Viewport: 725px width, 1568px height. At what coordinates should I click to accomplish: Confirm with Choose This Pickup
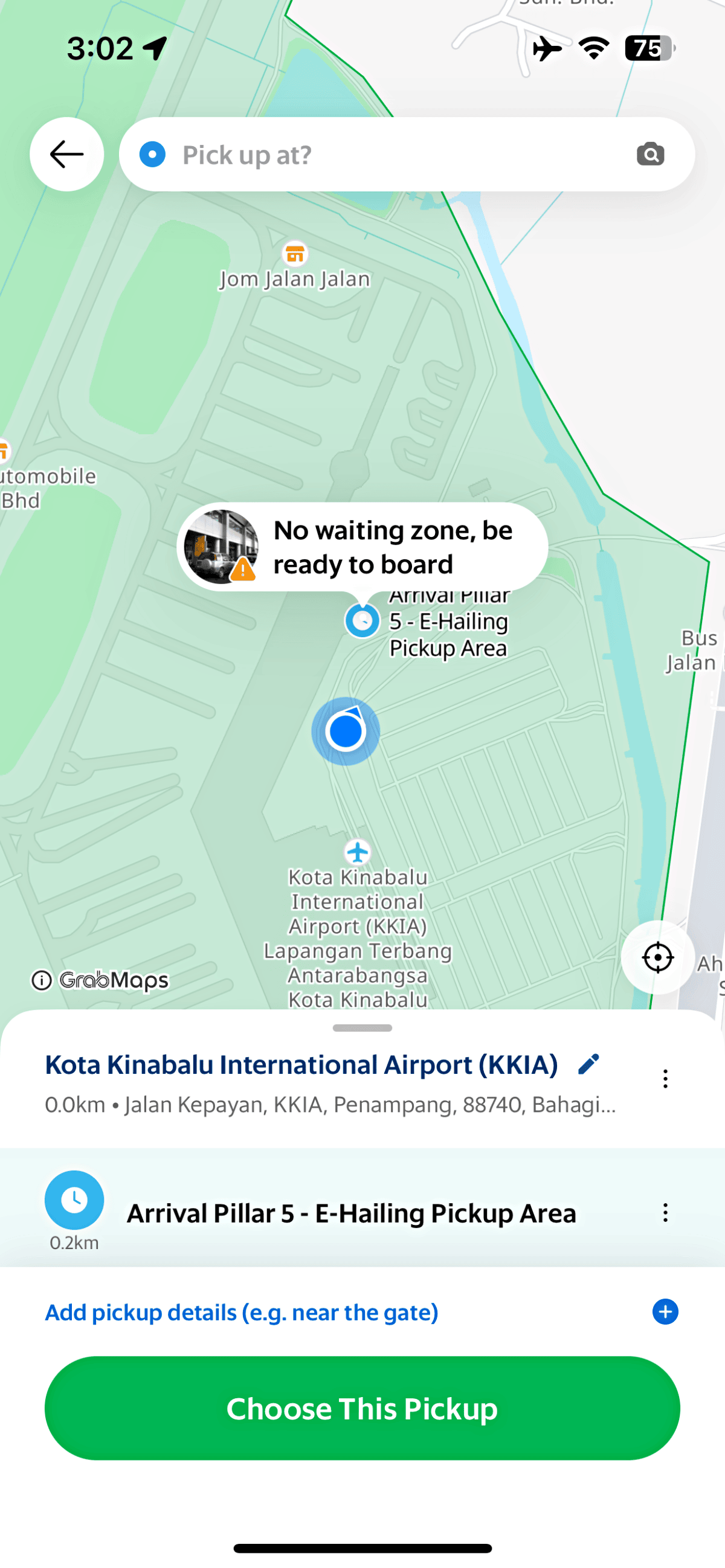click(x=362, y=1408)
